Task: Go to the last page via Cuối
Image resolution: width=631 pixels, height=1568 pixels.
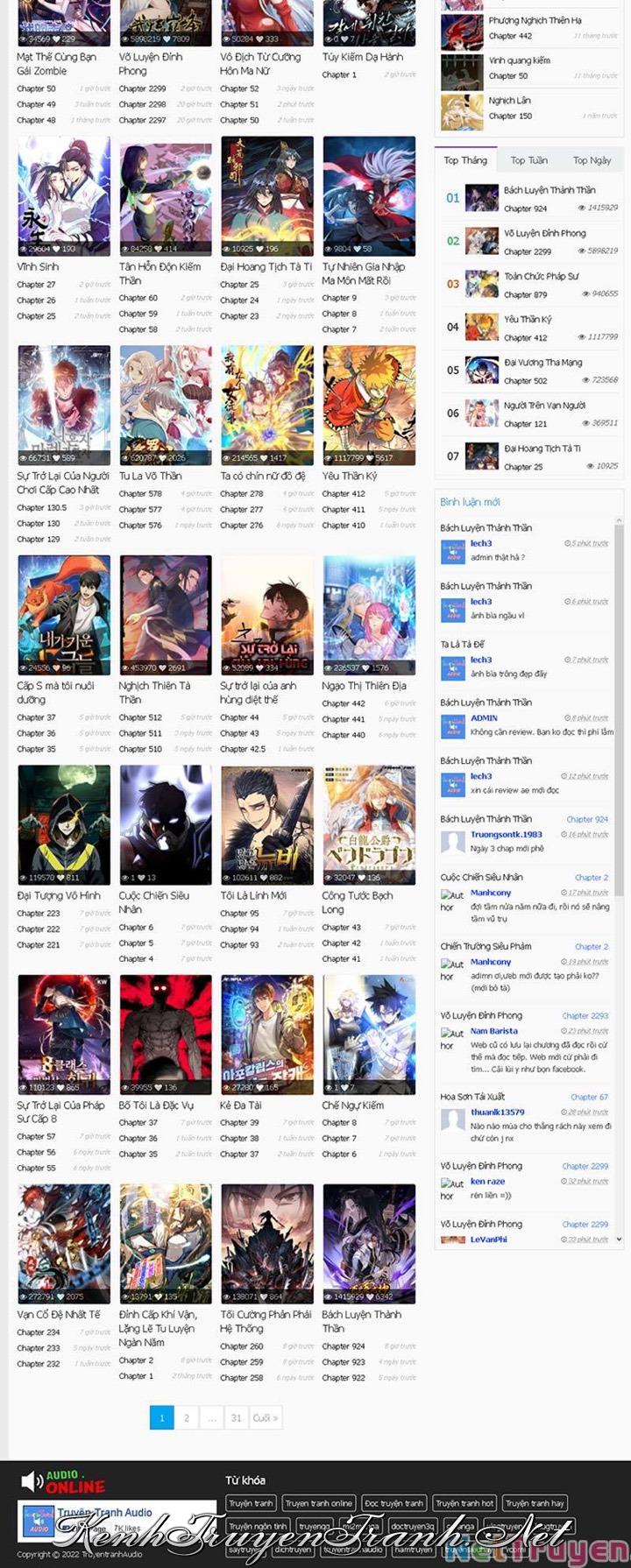Action: click(x=265, y=1417)
